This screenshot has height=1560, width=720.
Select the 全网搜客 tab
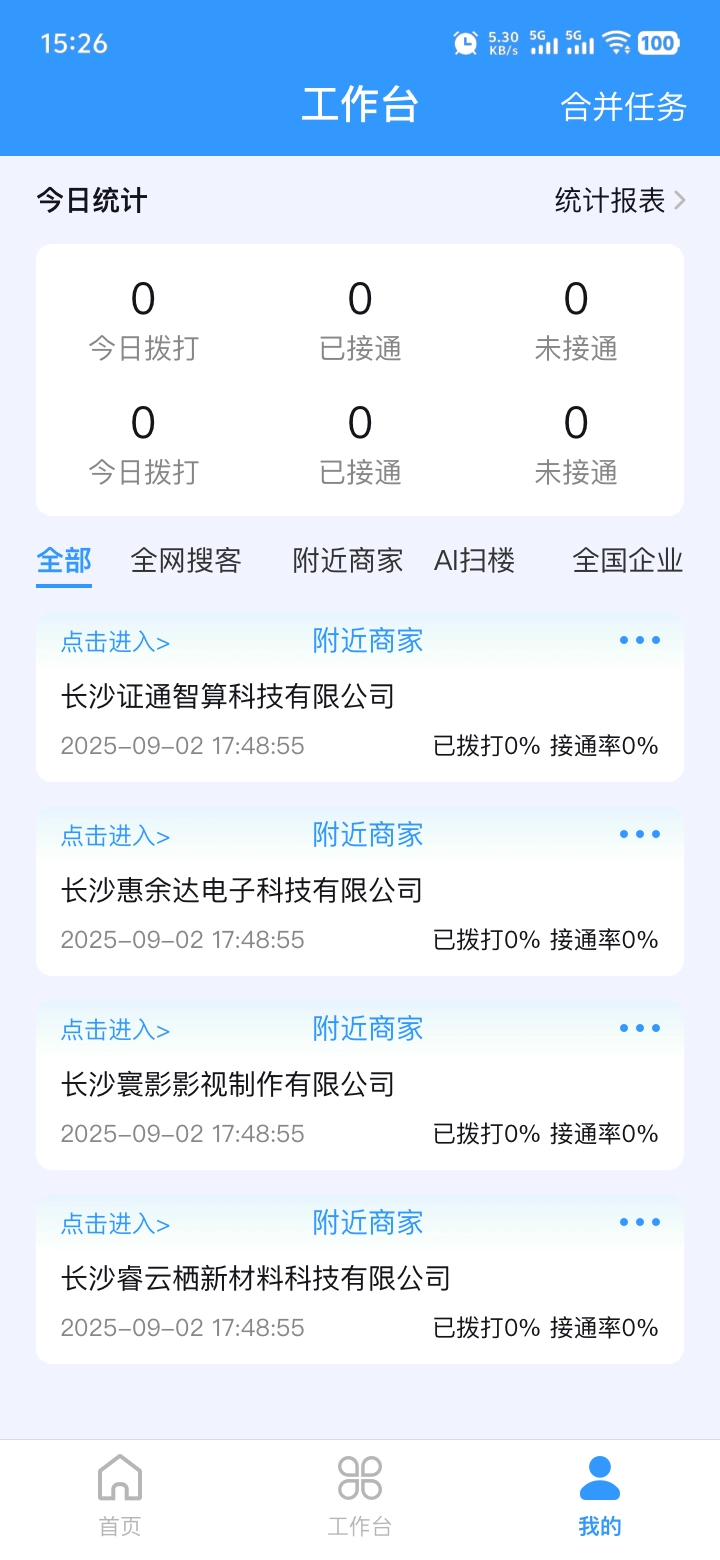(186, 561)
